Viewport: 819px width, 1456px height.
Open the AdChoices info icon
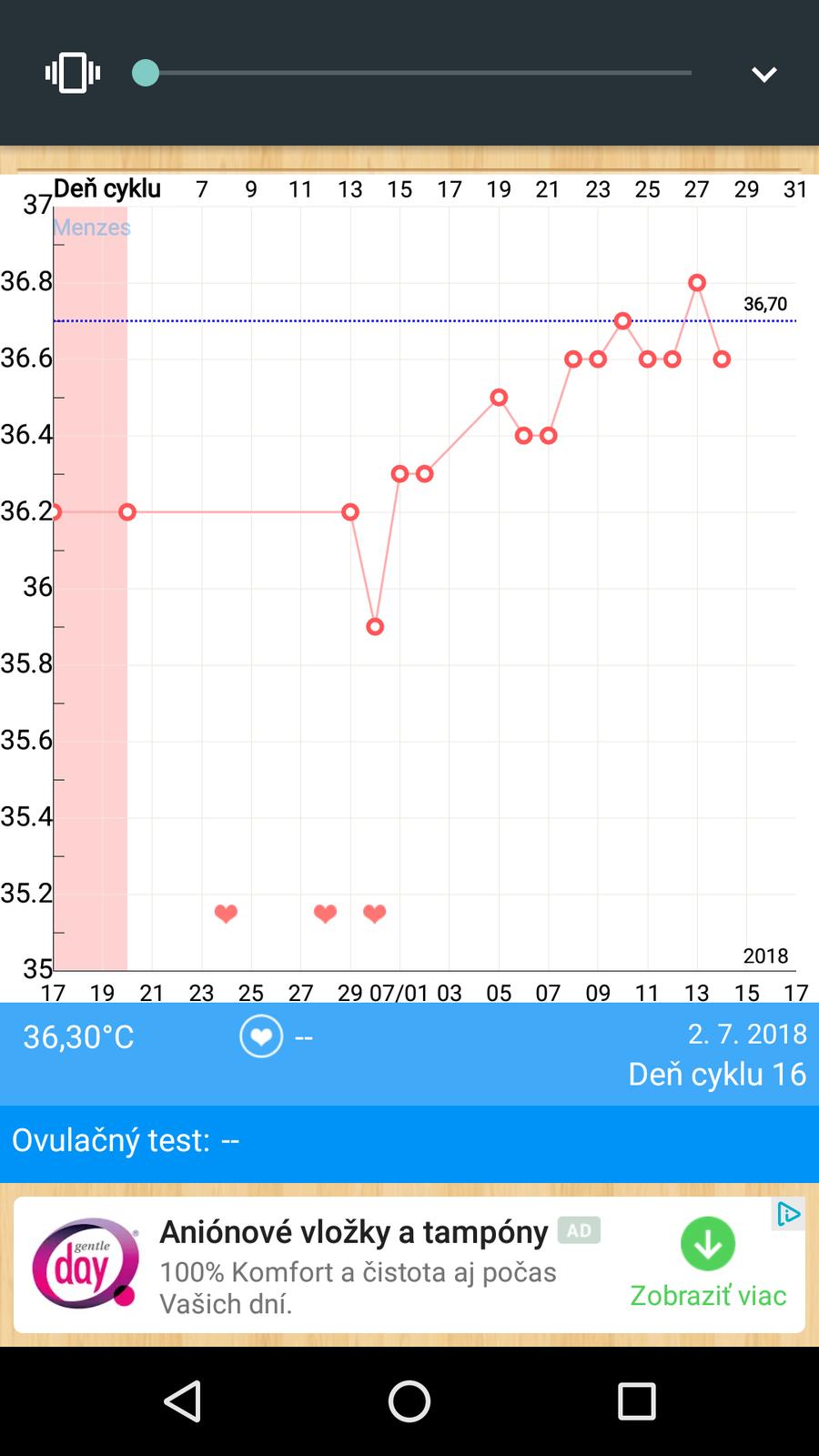click(788, 1214)
